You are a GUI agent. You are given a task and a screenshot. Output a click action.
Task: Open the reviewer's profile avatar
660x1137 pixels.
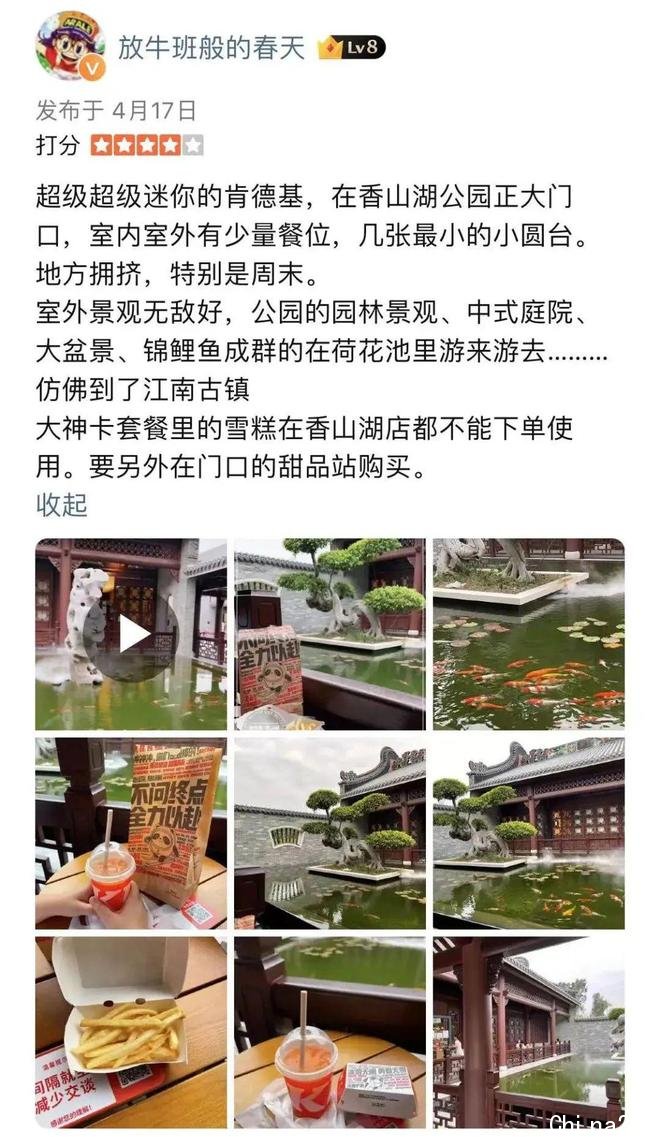coord(70,46)
